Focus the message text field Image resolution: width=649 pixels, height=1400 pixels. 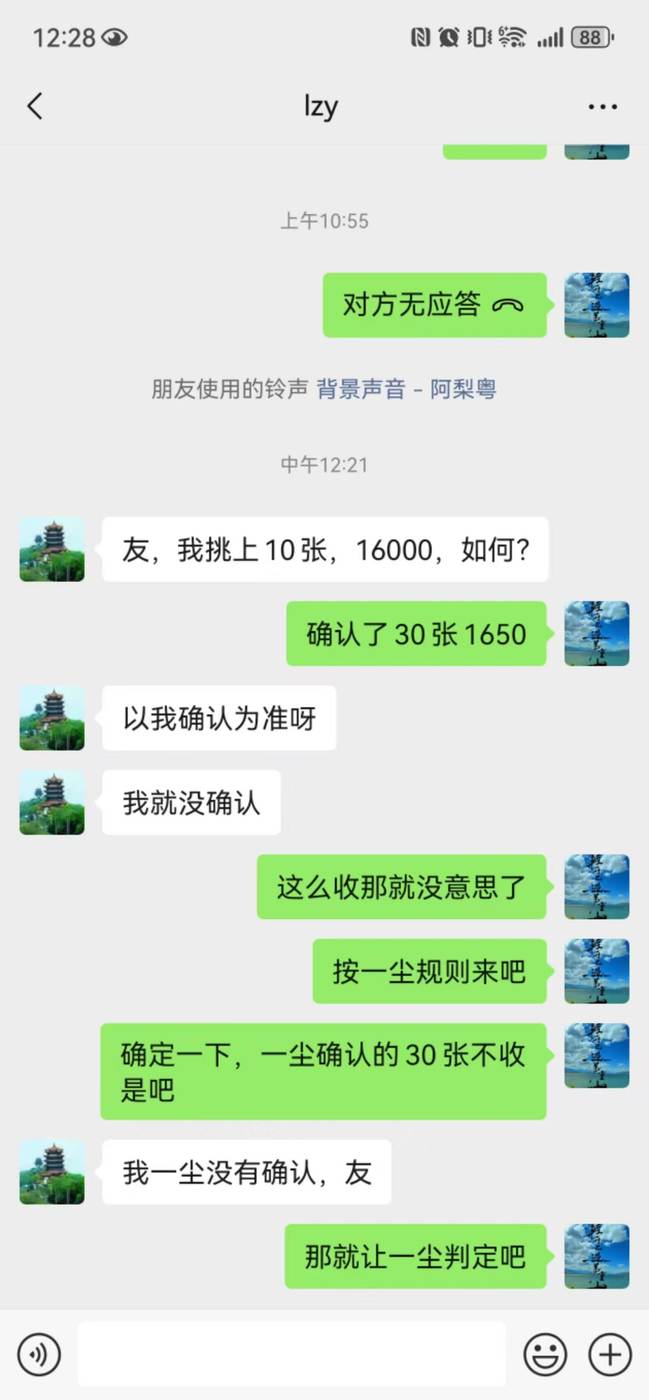(x=291, y=1354)
